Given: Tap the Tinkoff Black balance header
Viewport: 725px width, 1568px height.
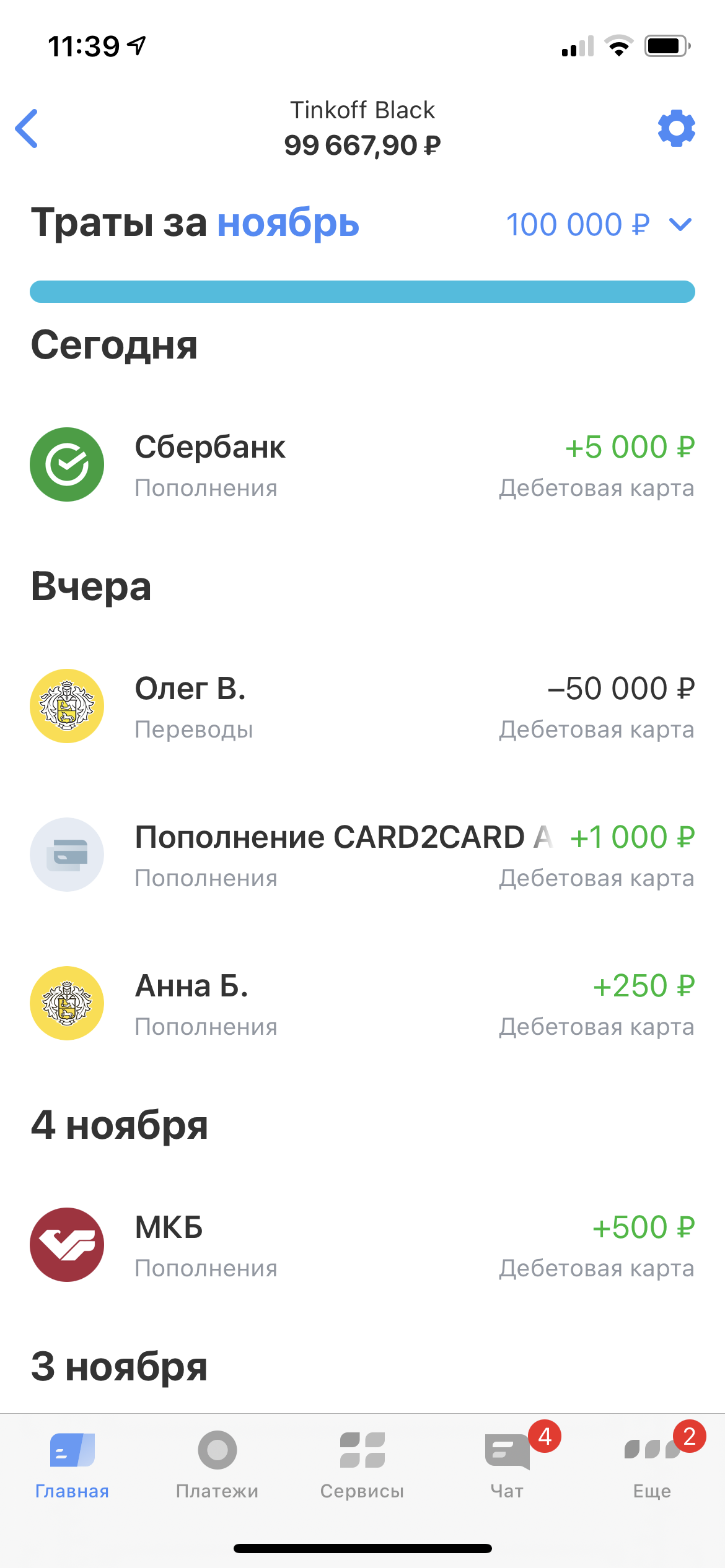Looking at the screenshot, I should pyautogui.click(x=362, y=127).
